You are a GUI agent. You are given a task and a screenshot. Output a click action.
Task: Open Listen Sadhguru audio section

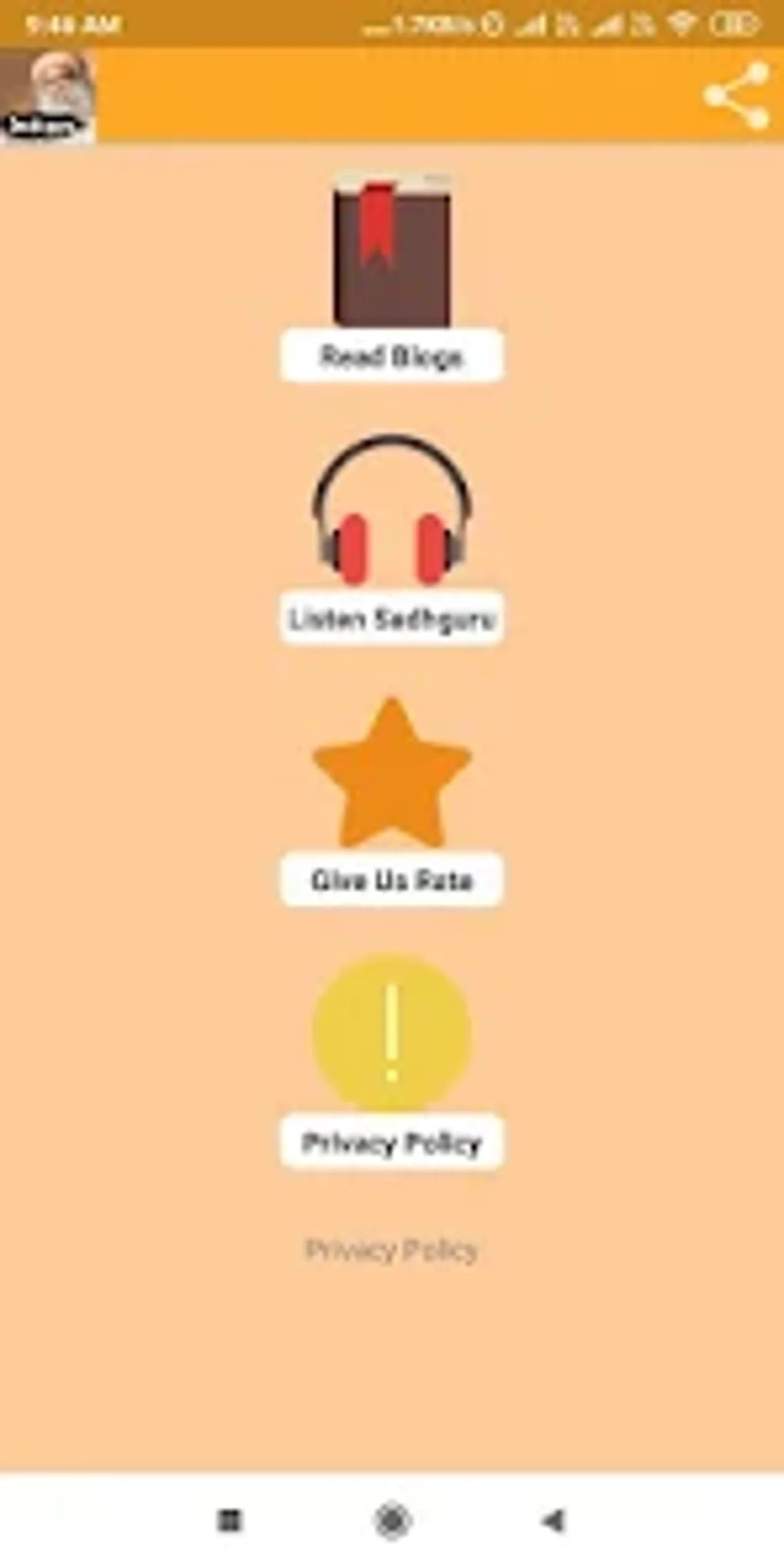click(x=391, y=618)
